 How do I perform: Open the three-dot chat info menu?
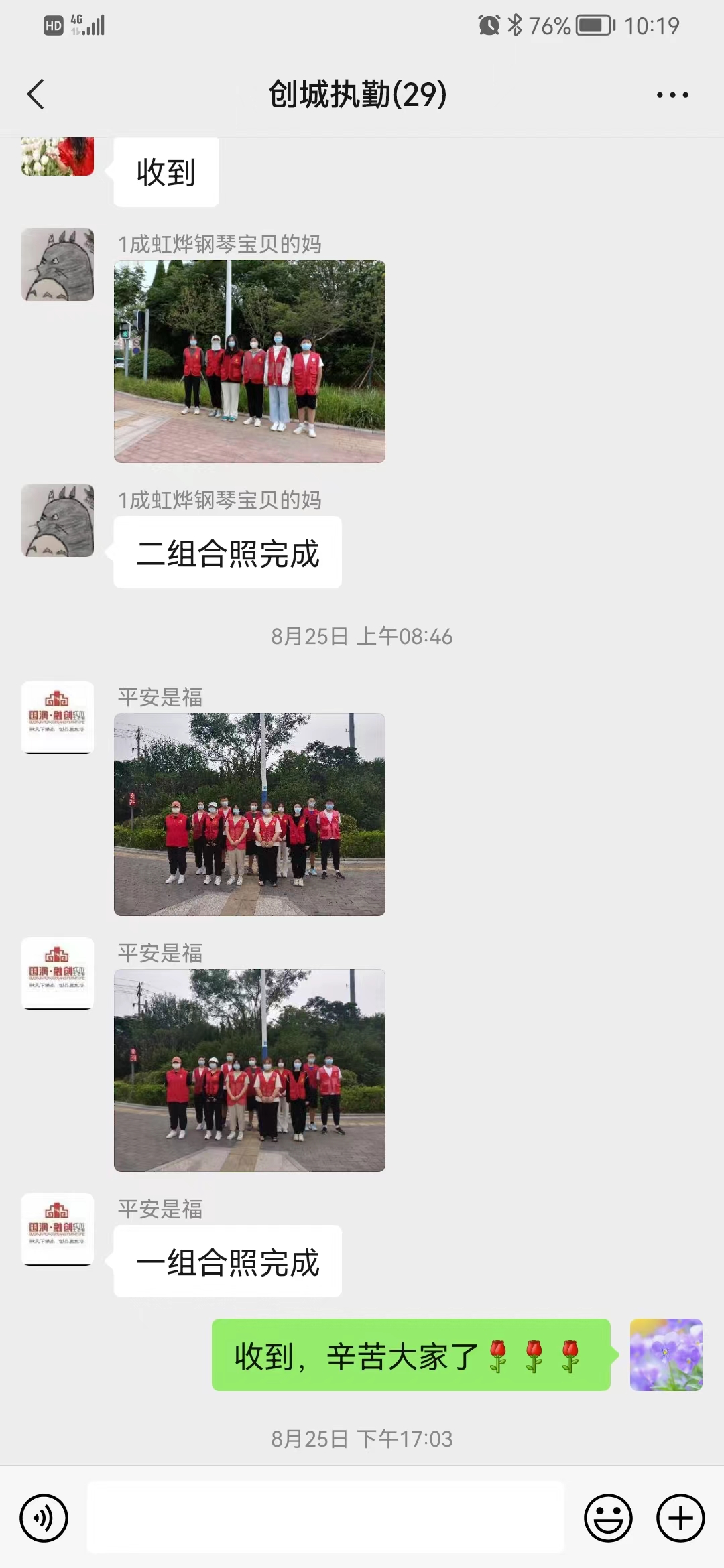(672, 95)
